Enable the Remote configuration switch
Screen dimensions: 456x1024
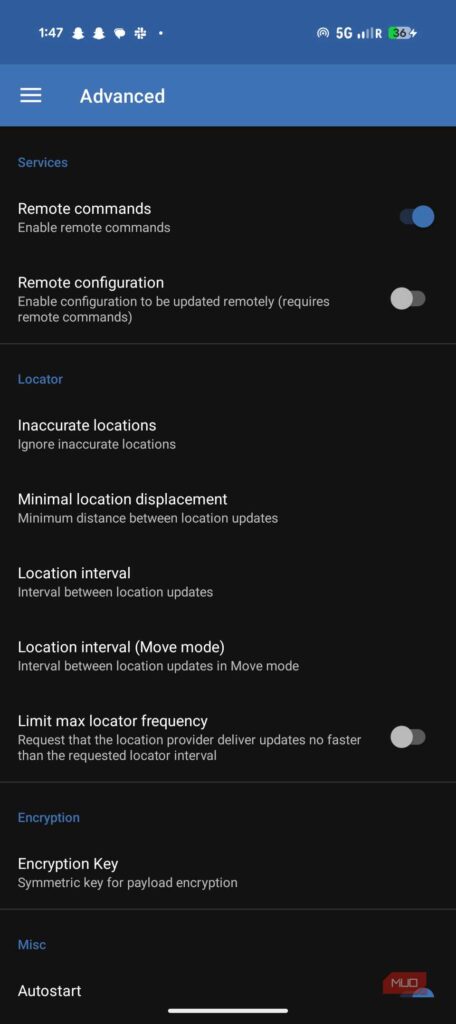click(408, 299)
